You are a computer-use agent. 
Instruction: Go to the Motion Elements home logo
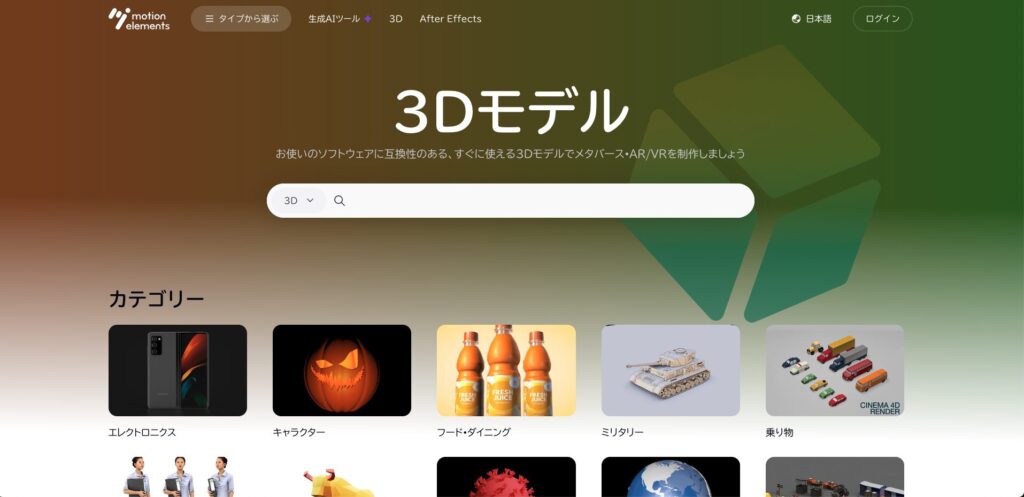[139, 19]
